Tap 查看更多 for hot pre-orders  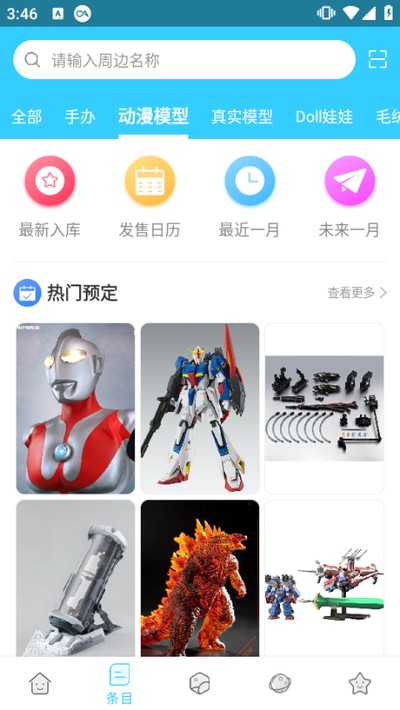[357, 293]
